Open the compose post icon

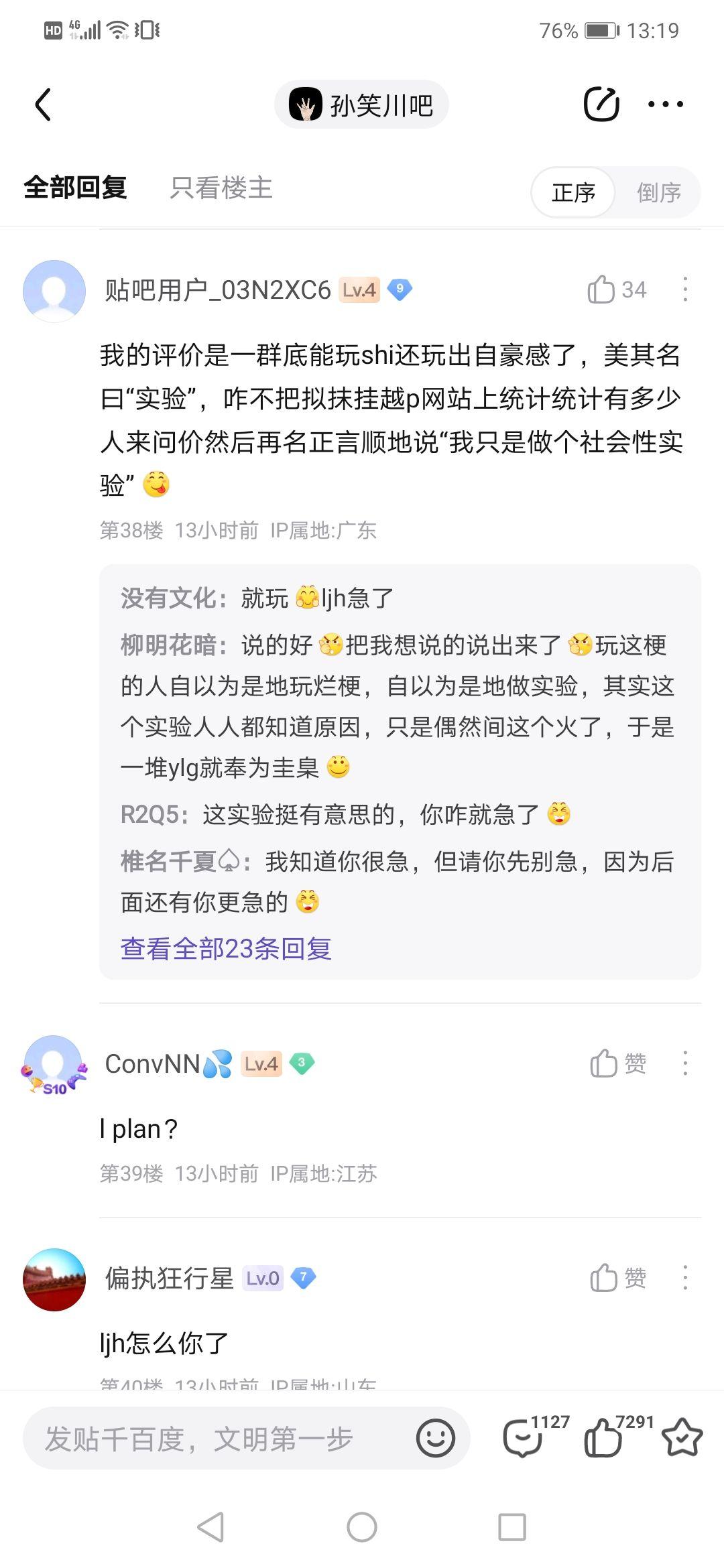click(601, 104)
